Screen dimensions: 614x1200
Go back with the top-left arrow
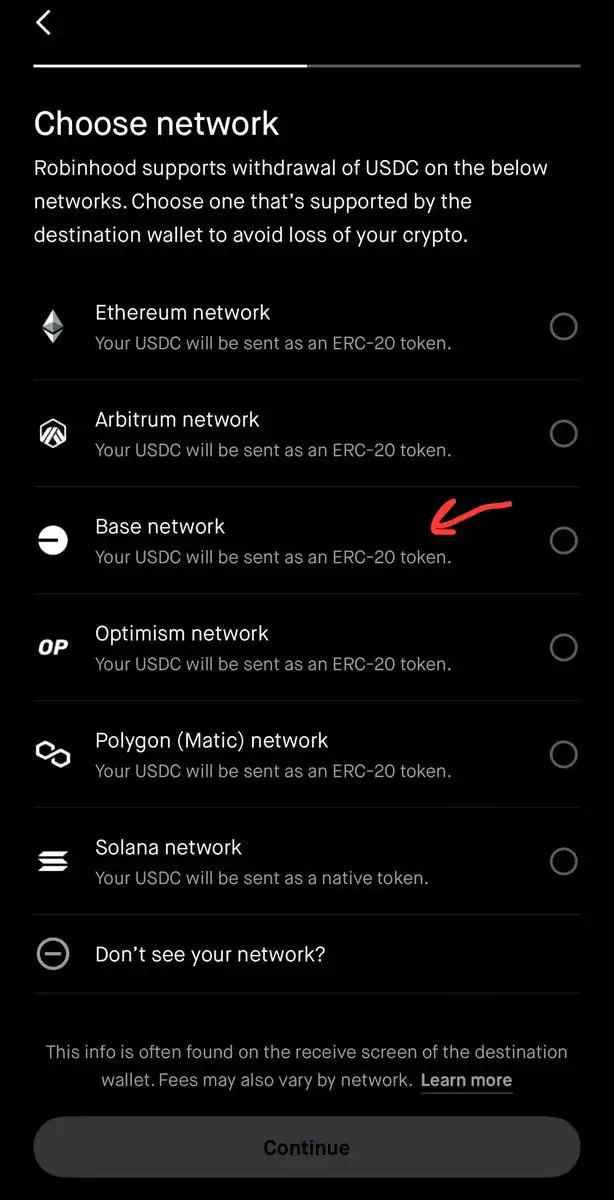(x=43, y=23)
